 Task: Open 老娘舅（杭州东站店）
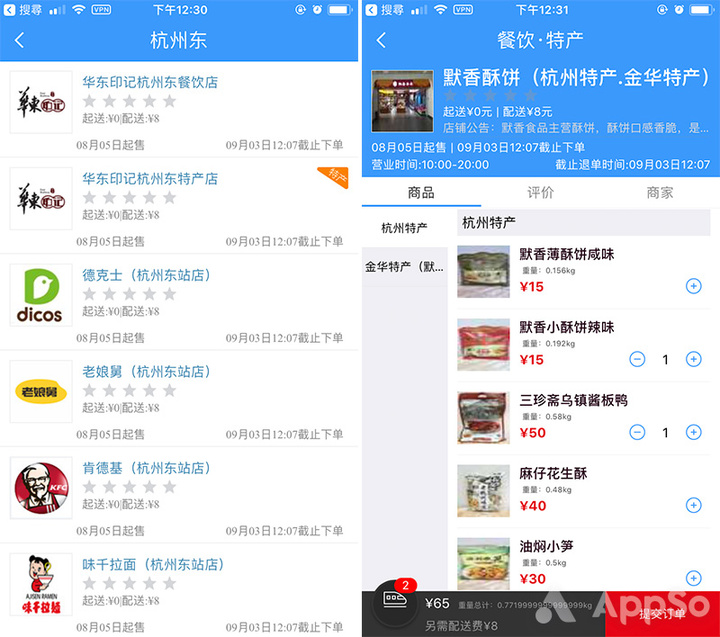tap(146, 371)
